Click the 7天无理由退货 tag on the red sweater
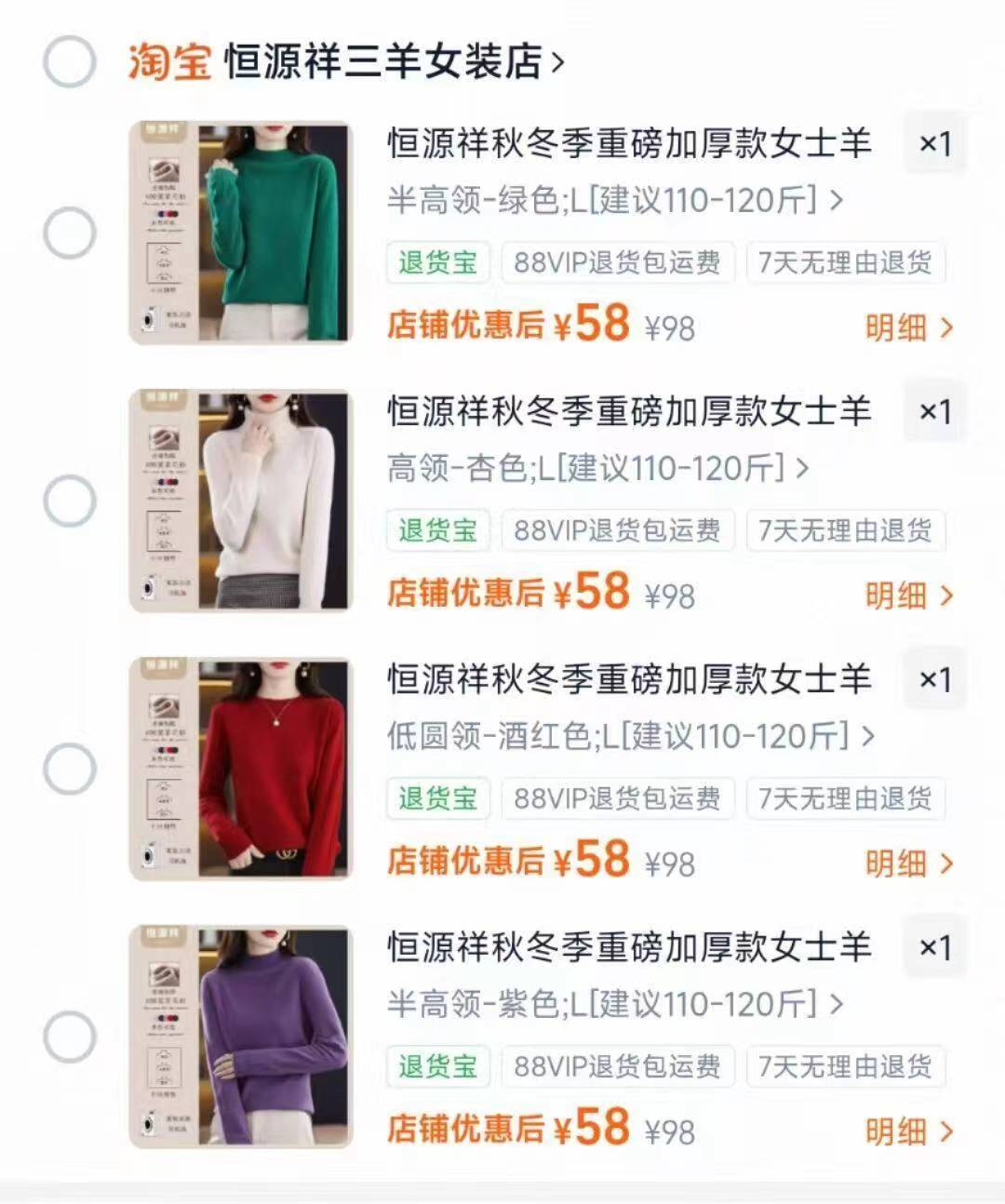This screenshot has width=1005, height=1204. pyautogui.click(x=845, y=798)
